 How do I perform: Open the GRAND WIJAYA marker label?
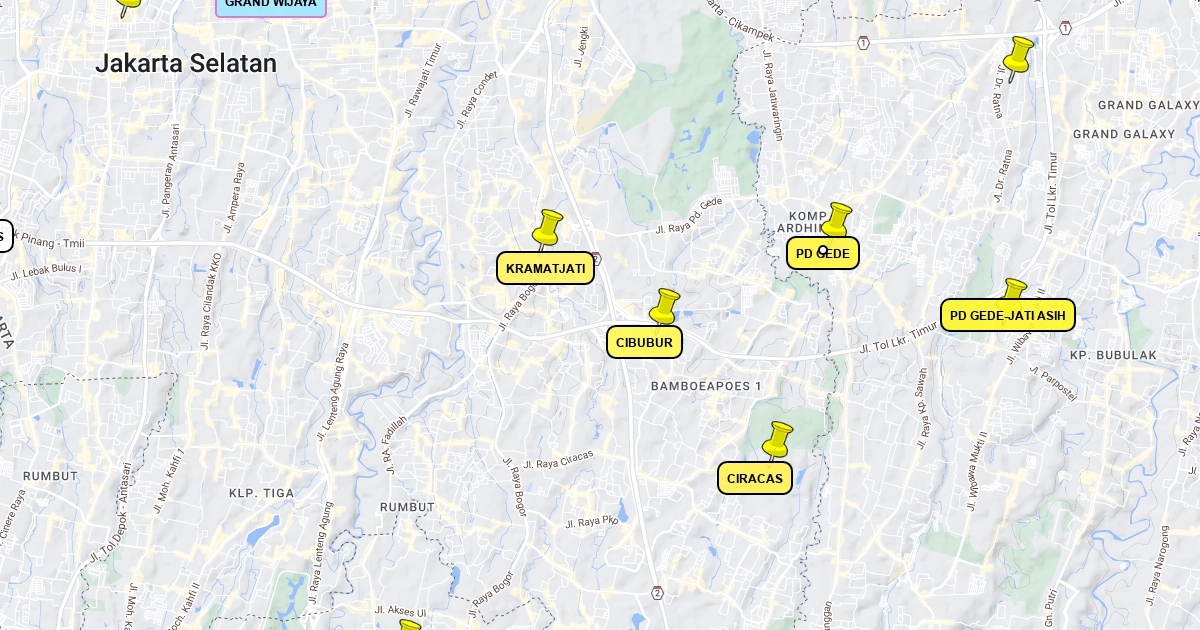point(270,5)
